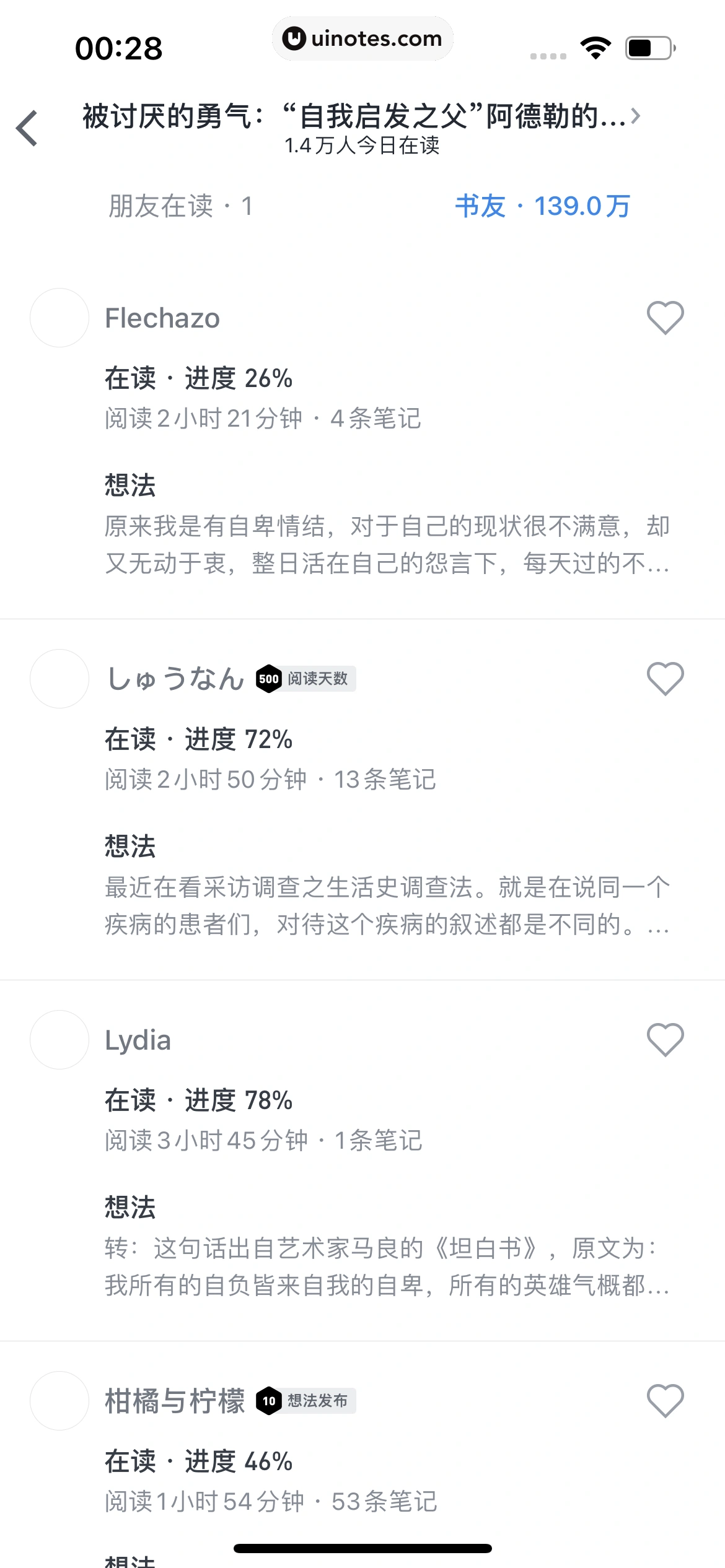Image resolution: width=725 pixels, height=1568 pixels.
Task: Click the back arrow to return
Action: point(26,127)
